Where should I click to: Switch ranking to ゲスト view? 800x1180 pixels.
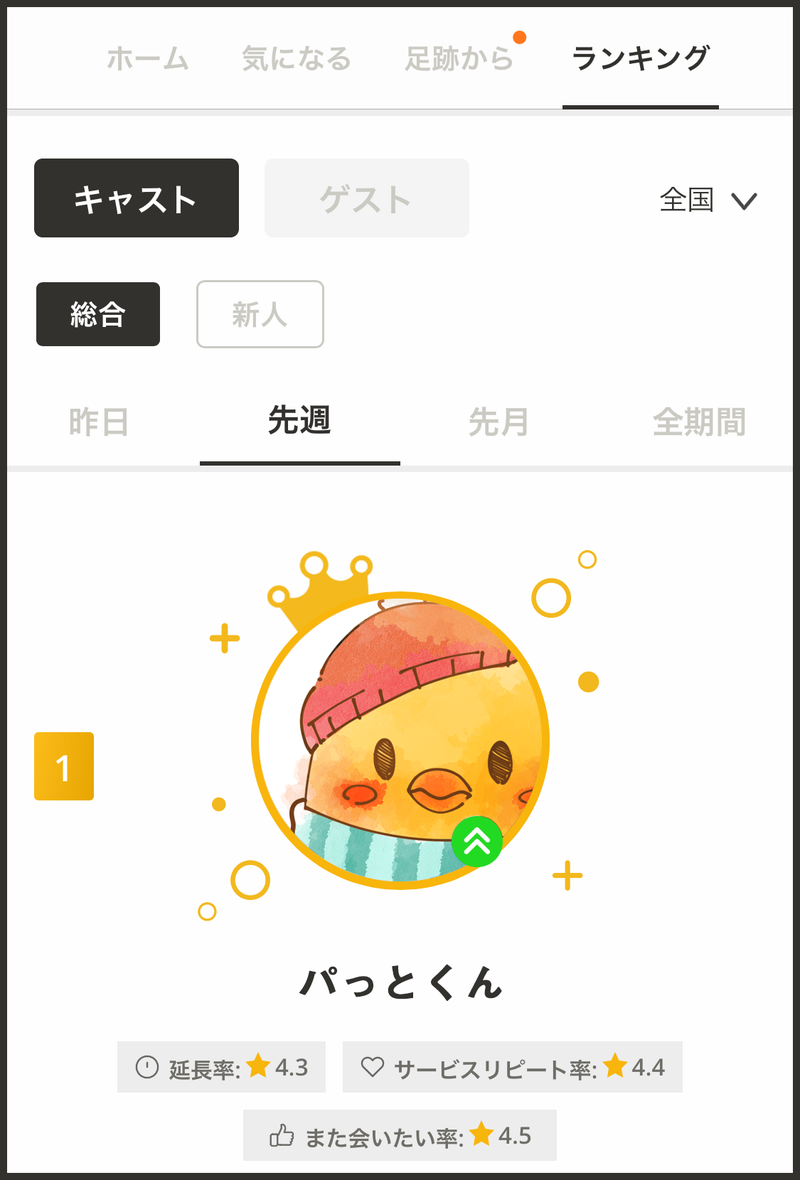click(366, 198)
